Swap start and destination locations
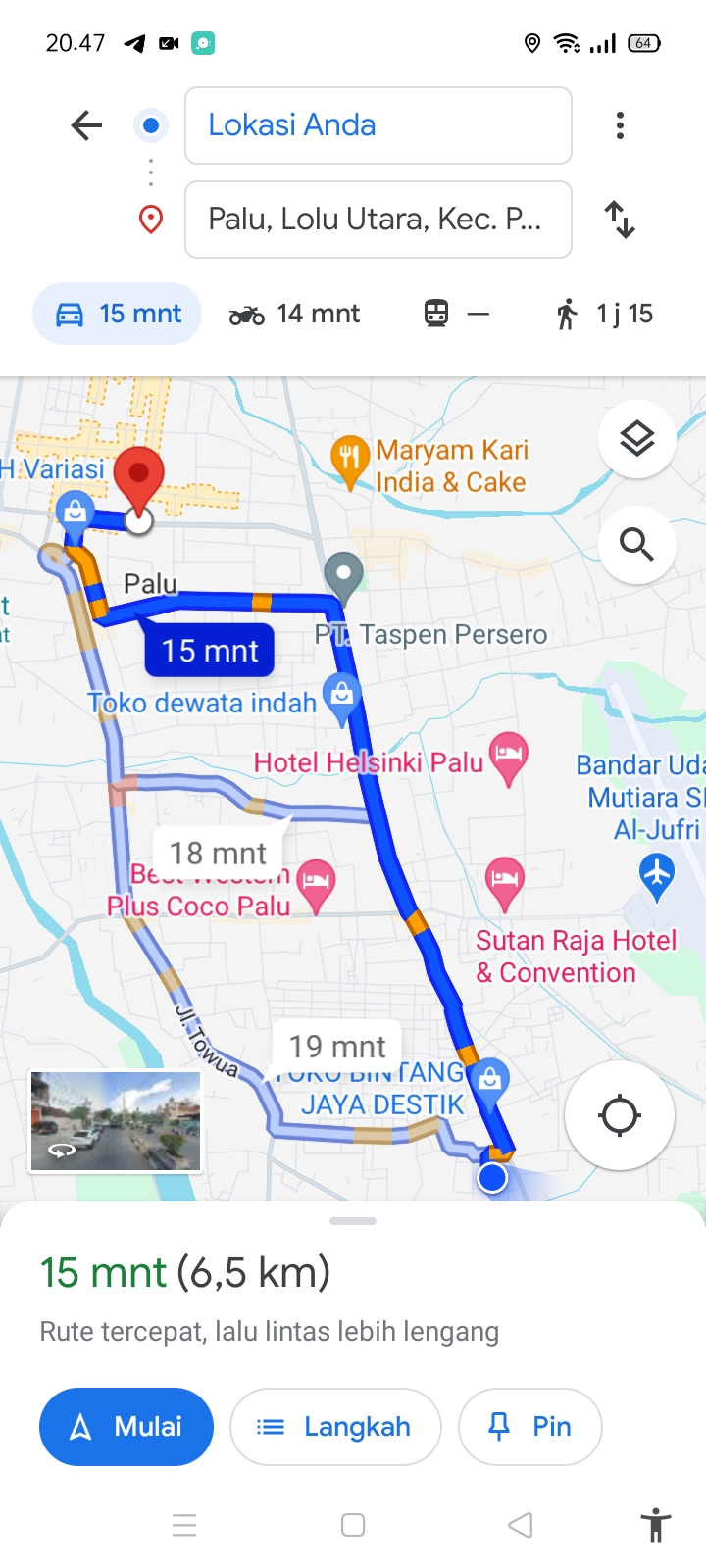The height and width of the screenshot is (1568, 706). [x=620, y=220]
